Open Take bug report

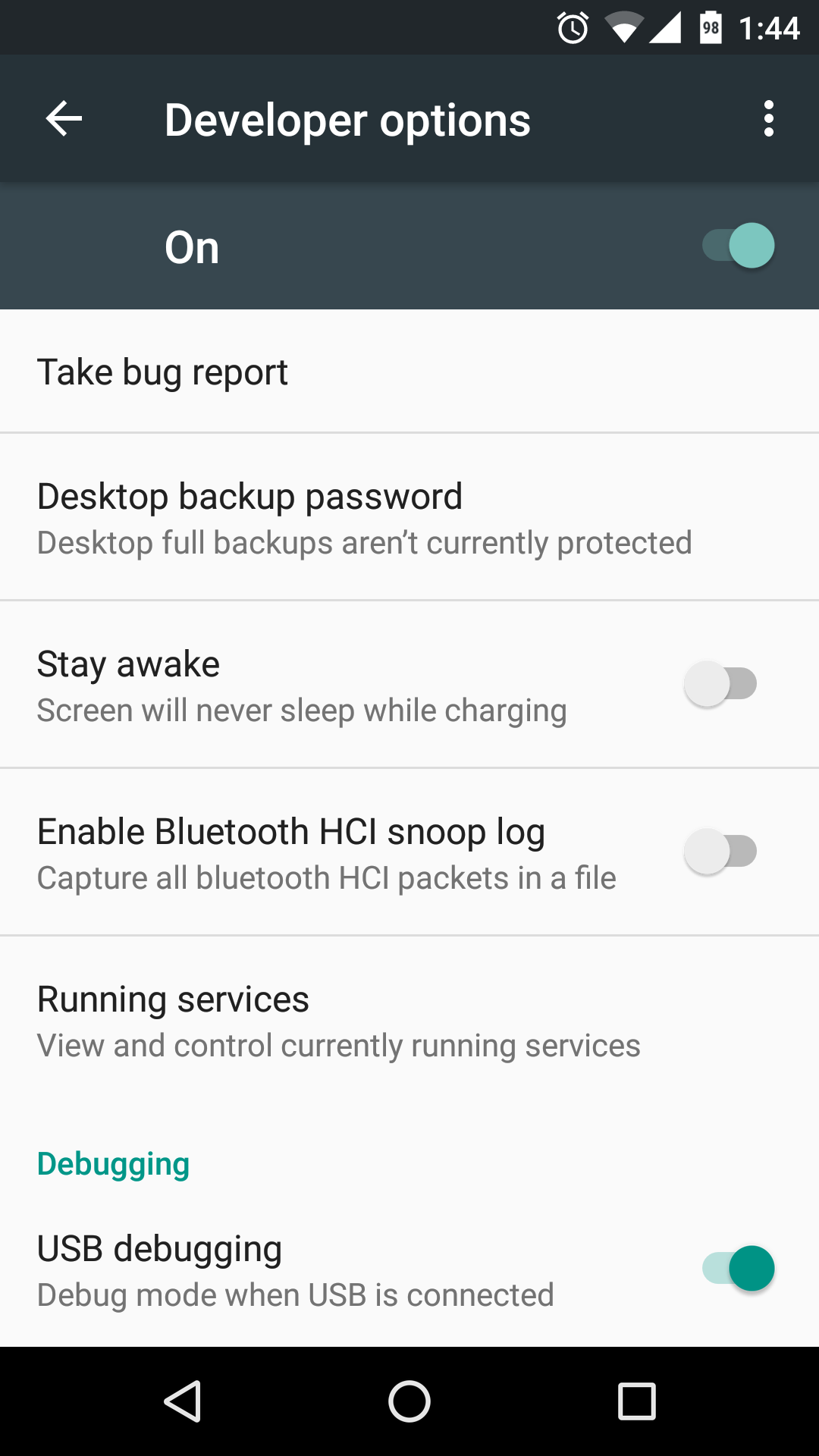click(409, 372)
